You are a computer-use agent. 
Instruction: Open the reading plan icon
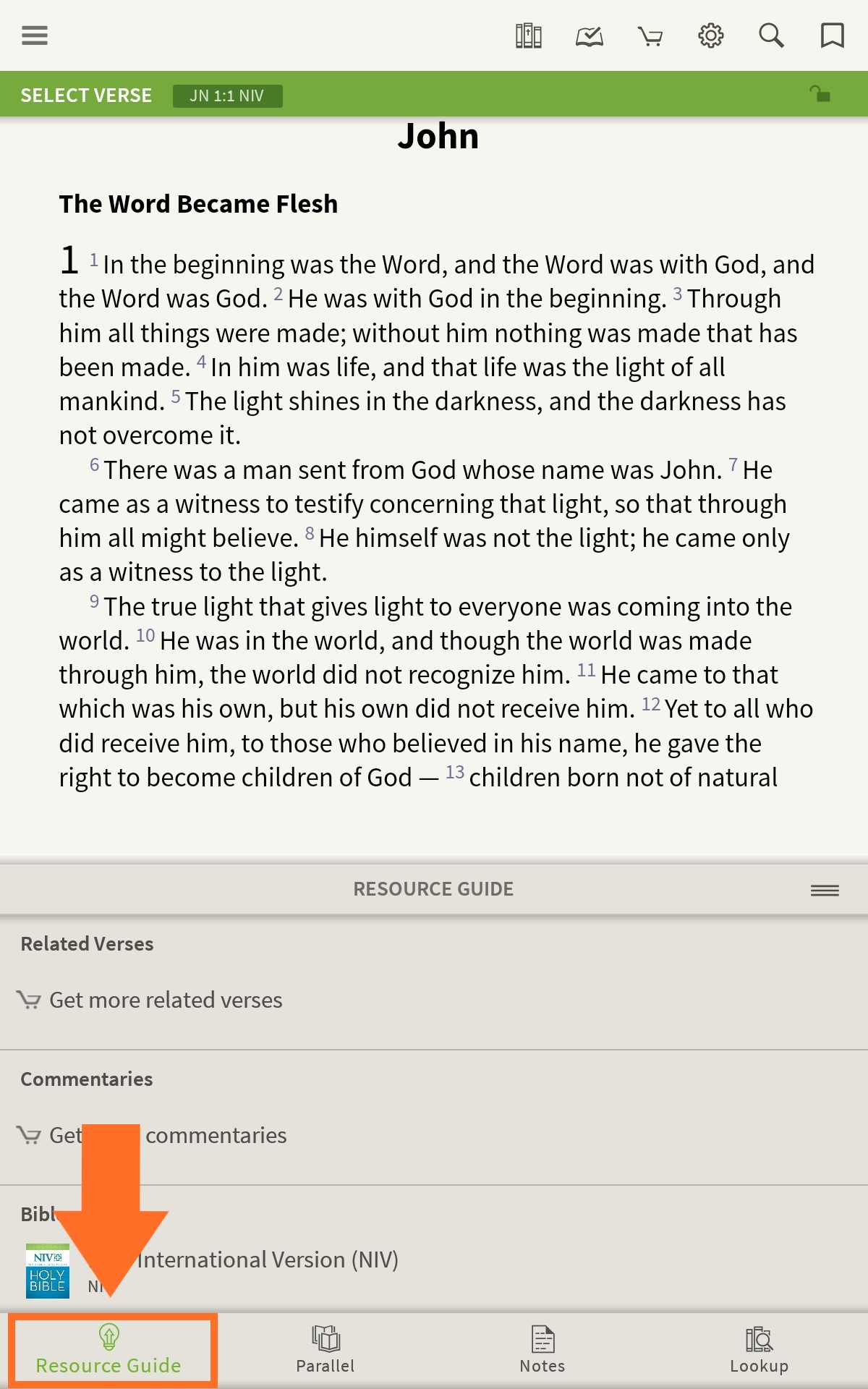[590, 35]
